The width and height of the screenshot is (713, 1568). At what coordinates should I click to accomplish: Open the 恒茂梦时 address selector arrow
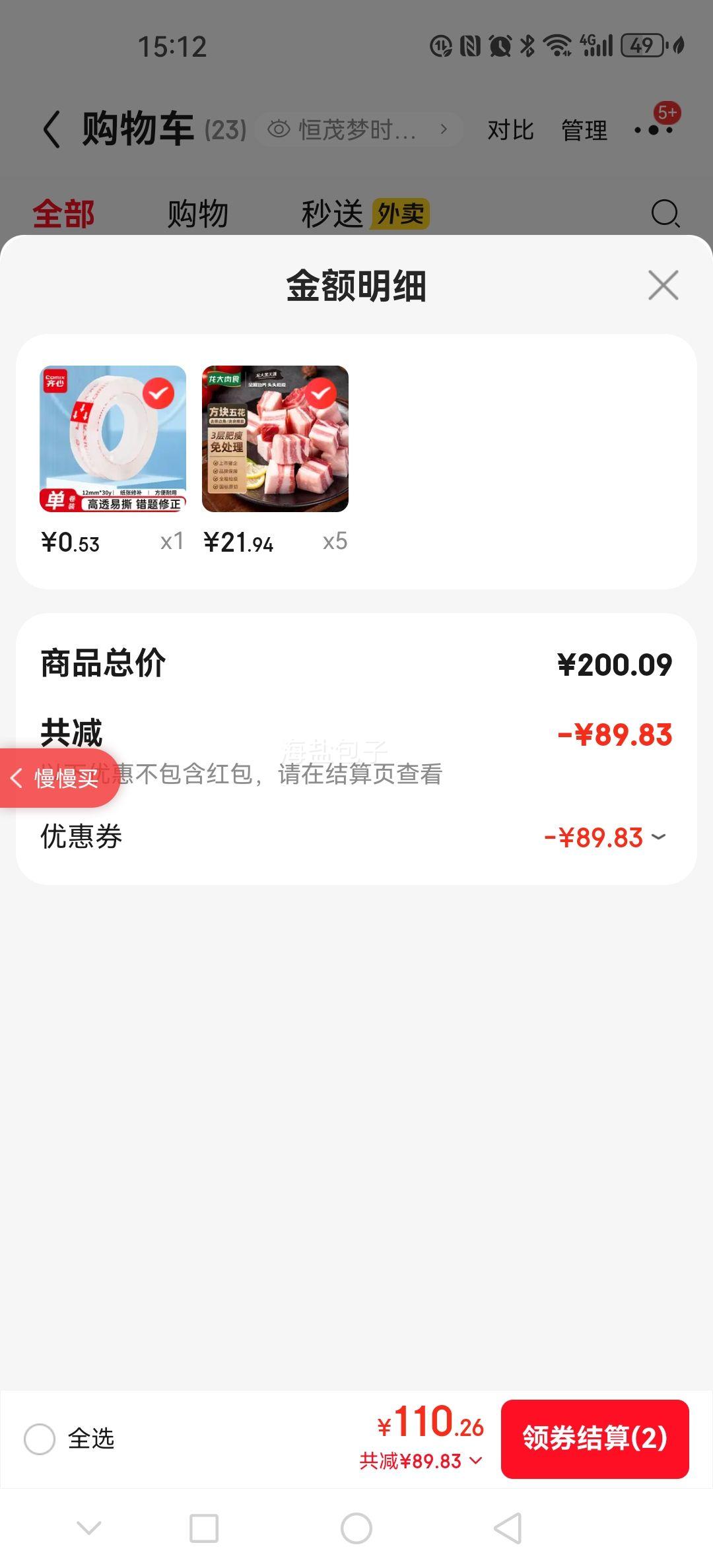tap(444, 129)
